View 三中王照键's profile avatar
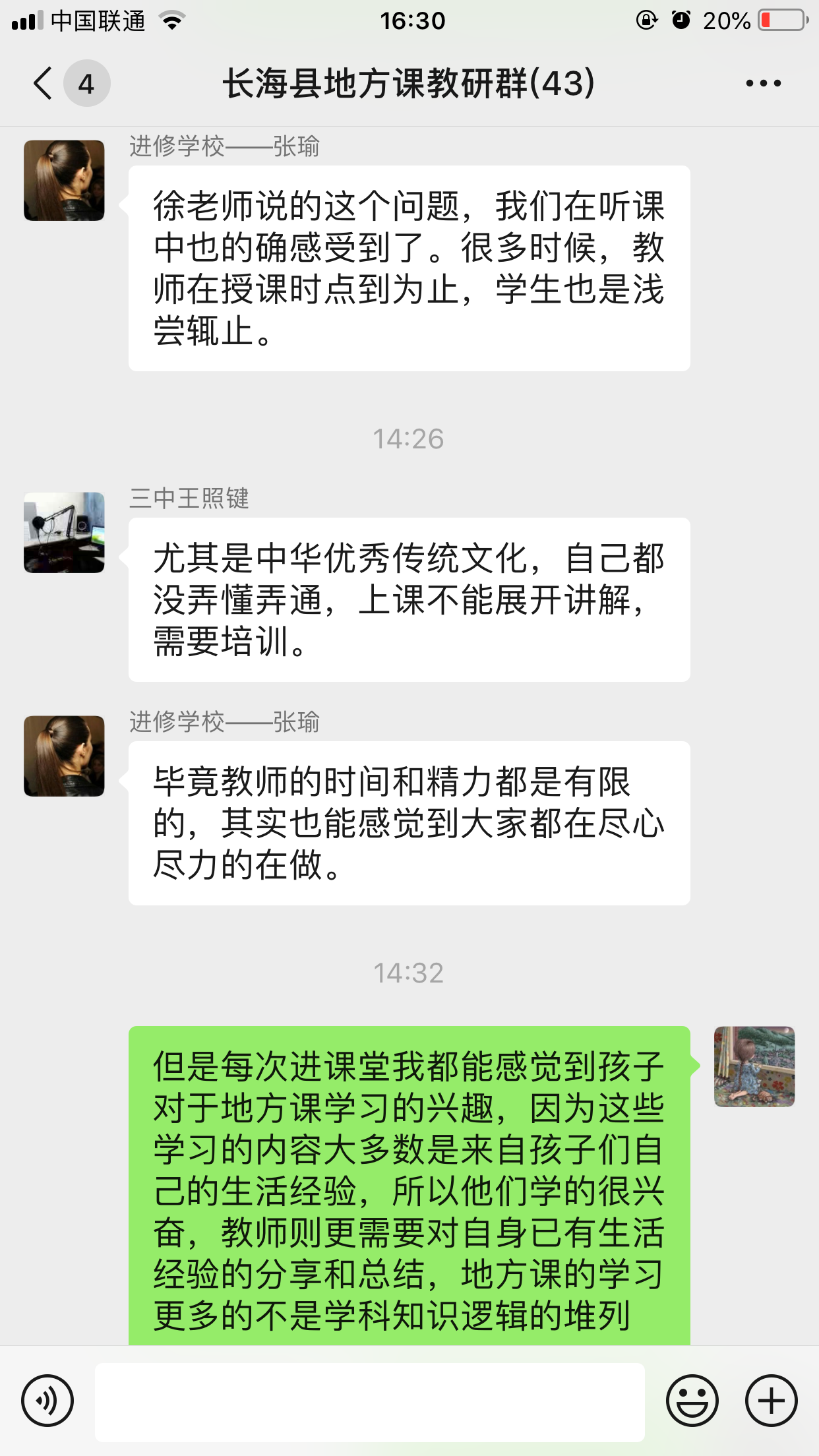 pos(64,532)
